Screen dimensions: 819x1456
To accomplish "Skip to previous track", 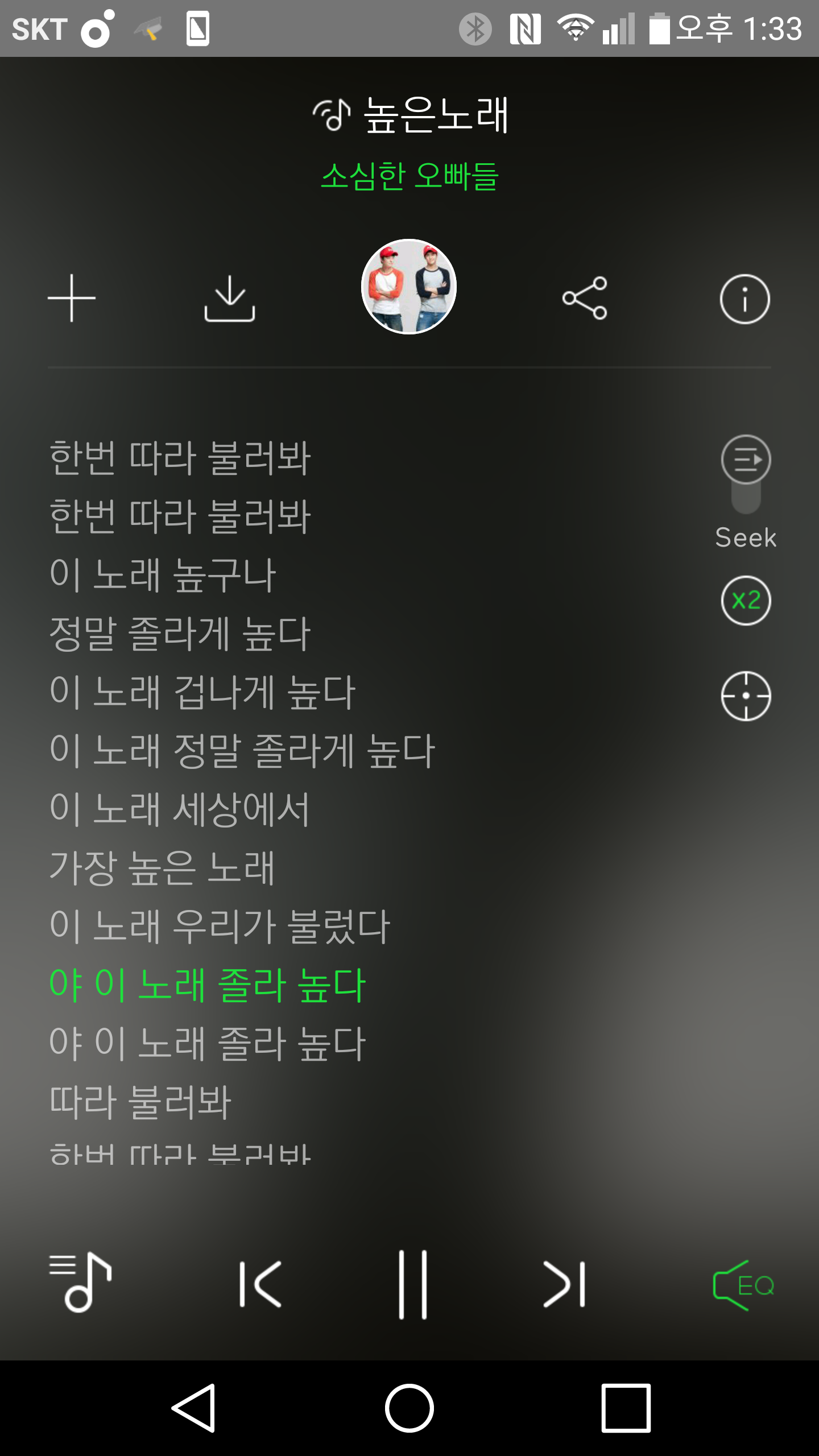I will (260, 1284).
